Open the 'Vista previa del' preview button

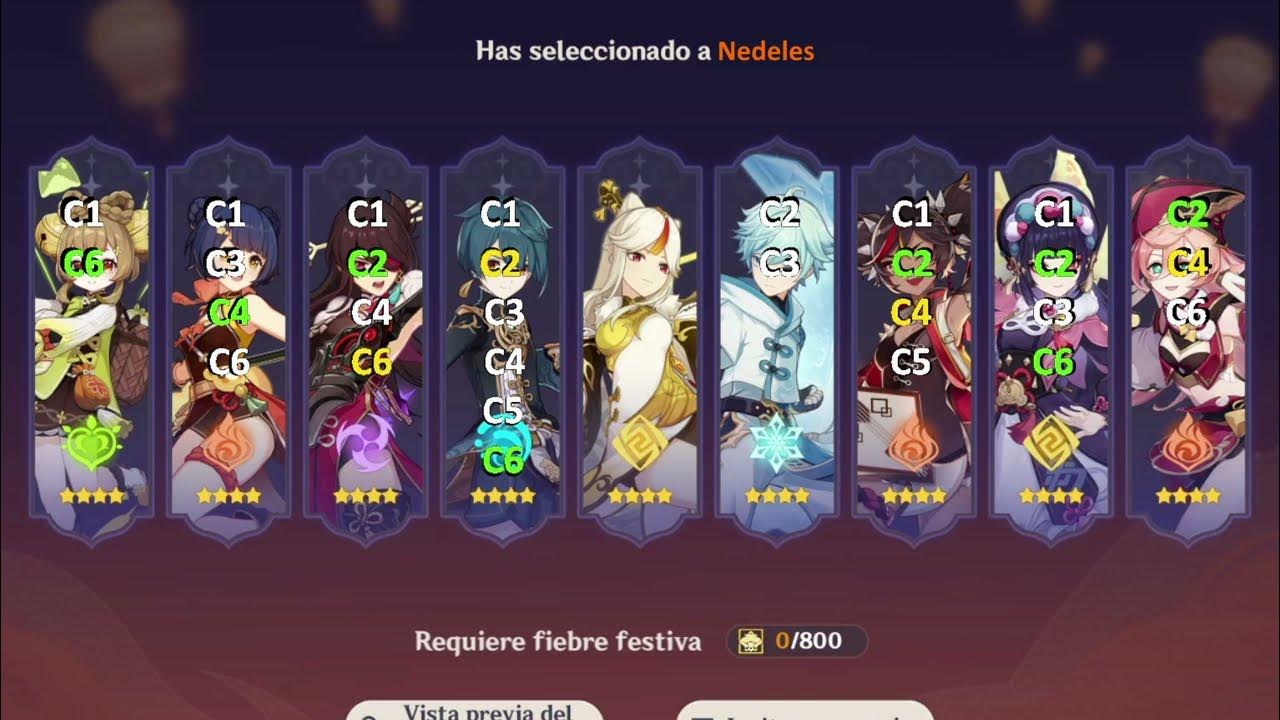click(x=475, y=710)
